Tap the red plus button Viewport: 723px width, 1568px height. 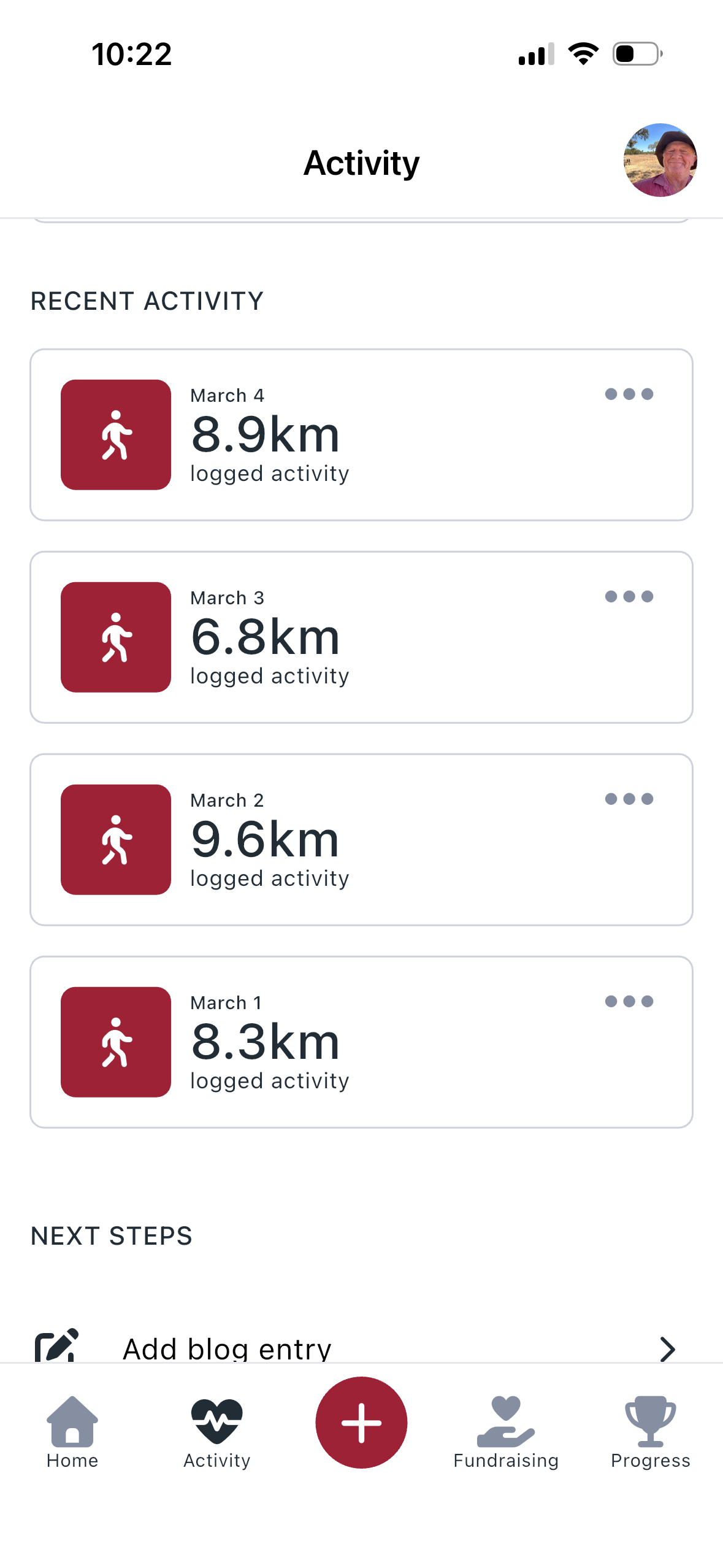(x=361, y=1423)
